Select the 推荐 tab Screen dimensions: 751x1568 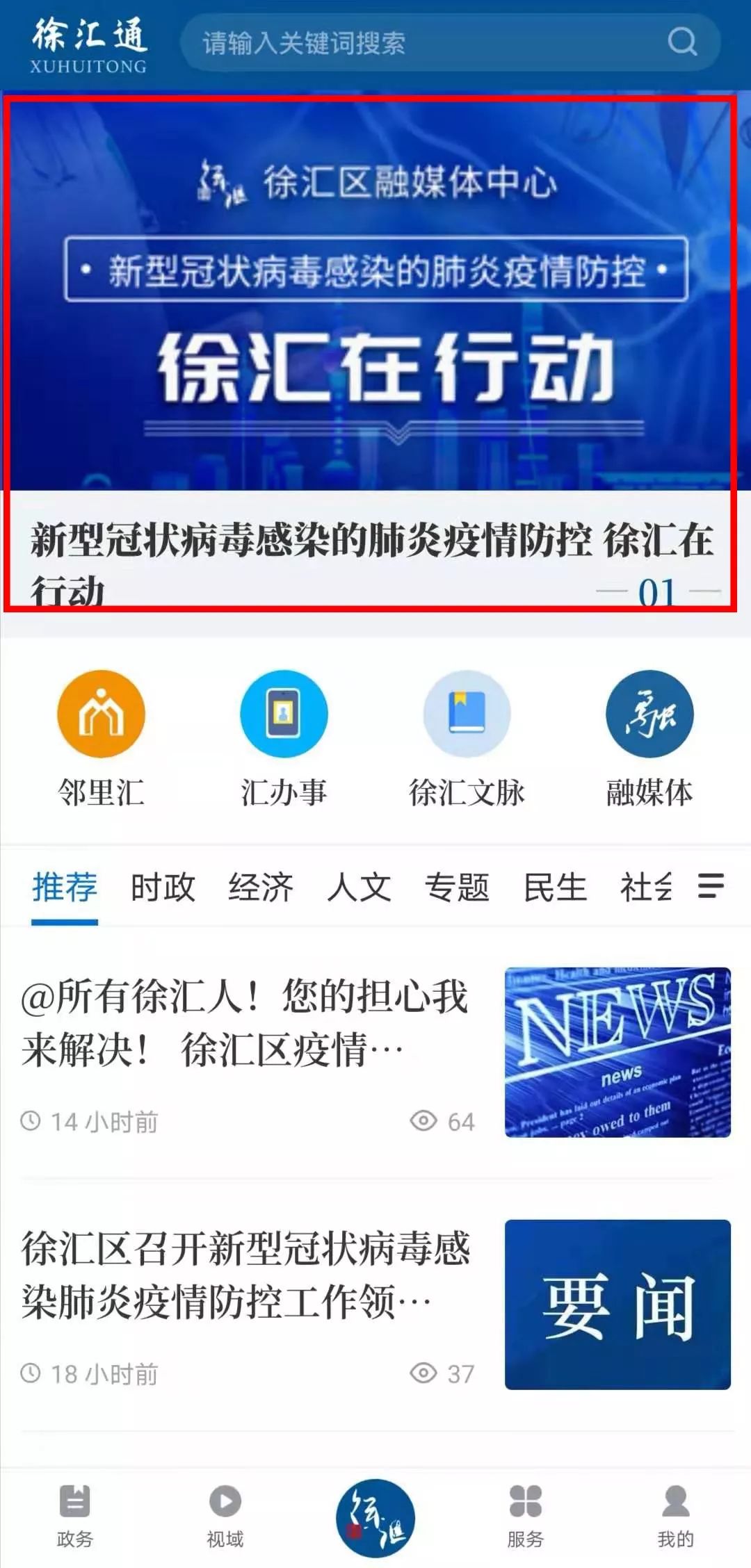point(65,888)
